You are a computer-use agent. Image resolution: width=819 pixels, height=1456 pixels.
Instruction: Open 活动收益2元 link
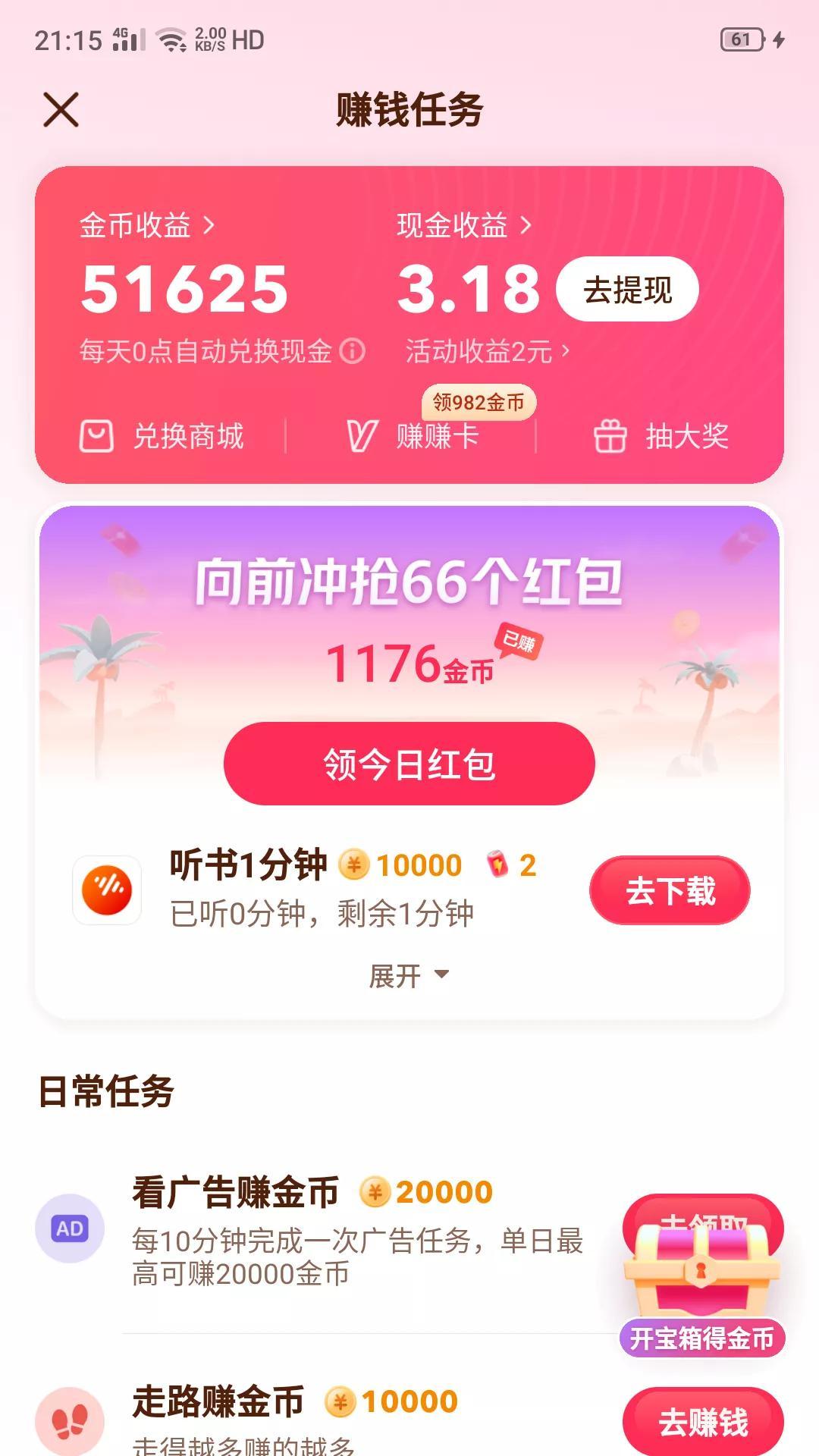[x=487, y=351]
